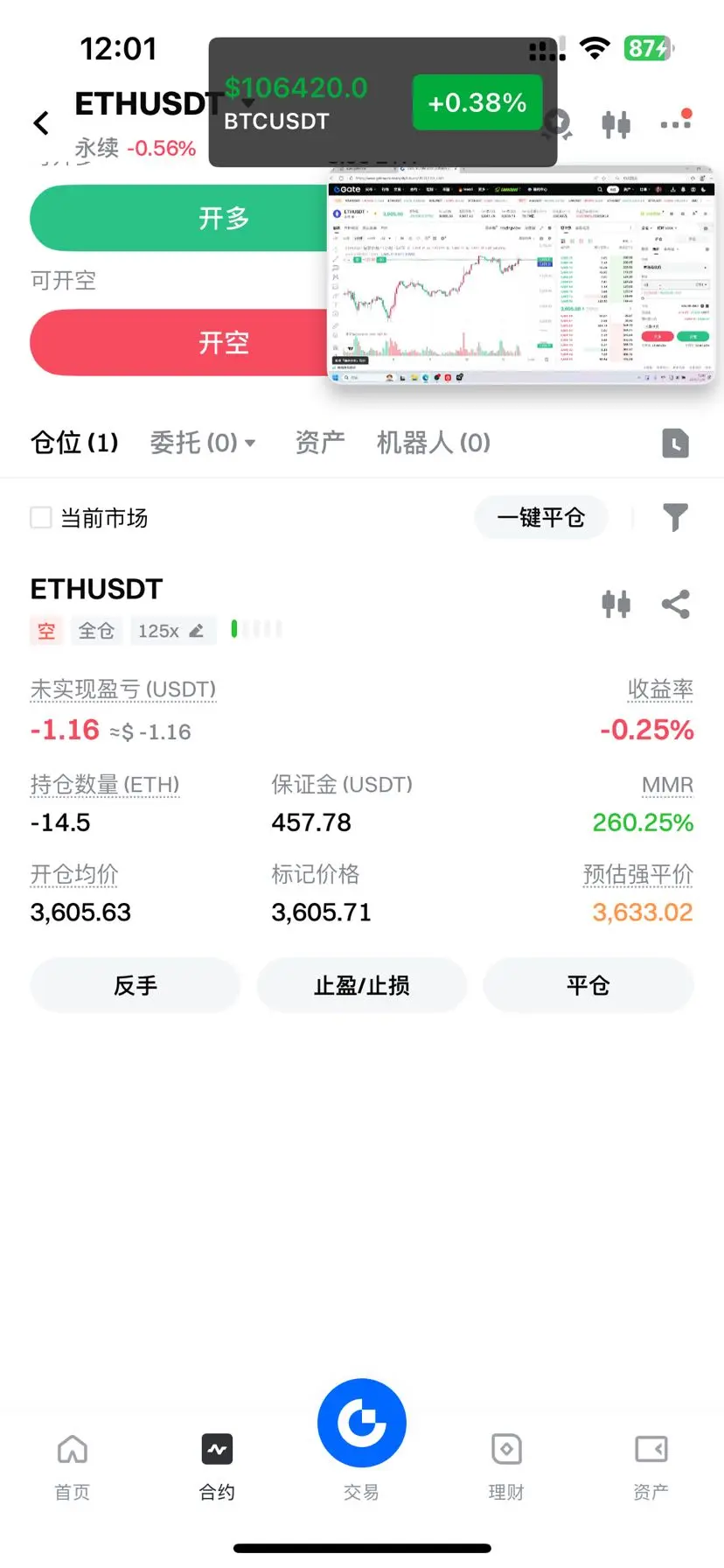Go back using the top-left arrow
The height and width of the screenshot is (1568, 724).
pos(41,123)
